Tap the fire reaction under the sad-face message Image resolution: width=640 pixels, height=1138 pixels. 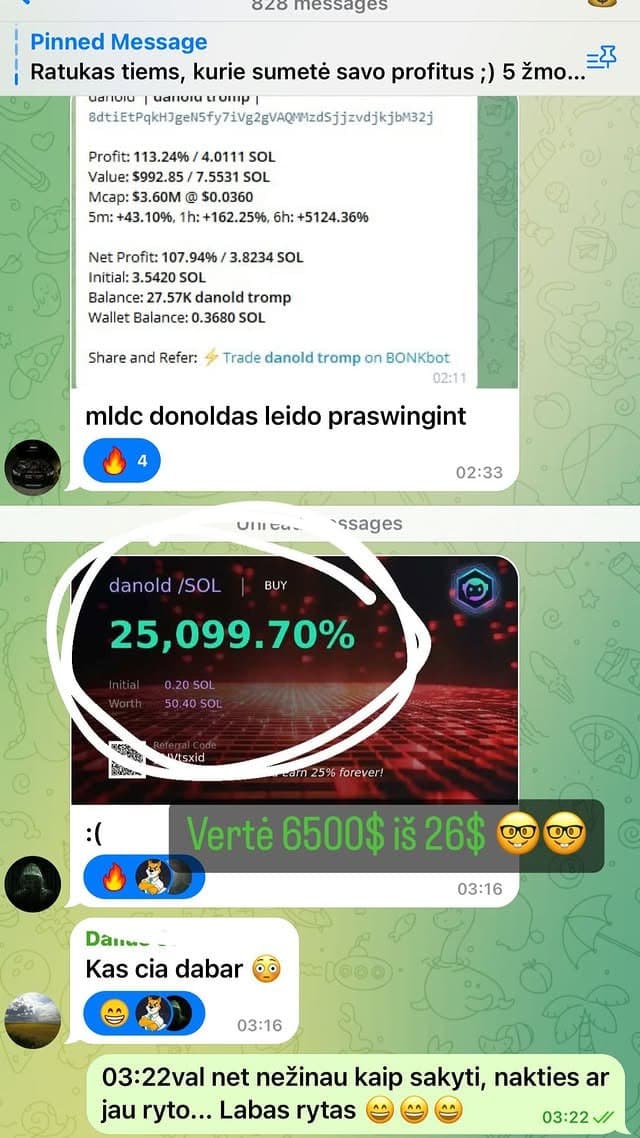click(x=112, y=877)
